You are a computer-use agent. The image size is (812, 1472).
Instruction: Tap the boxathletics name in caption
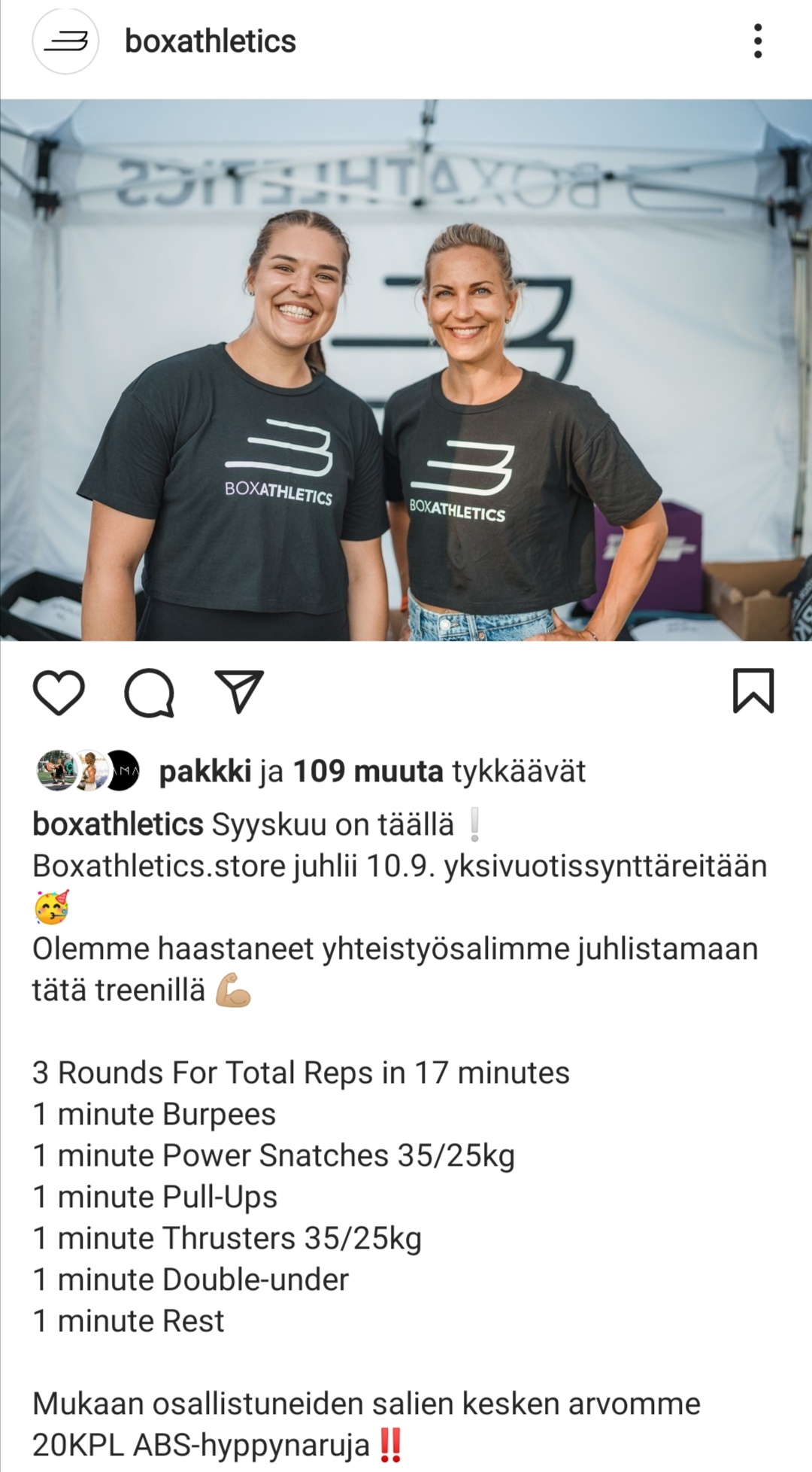[117, 825]
